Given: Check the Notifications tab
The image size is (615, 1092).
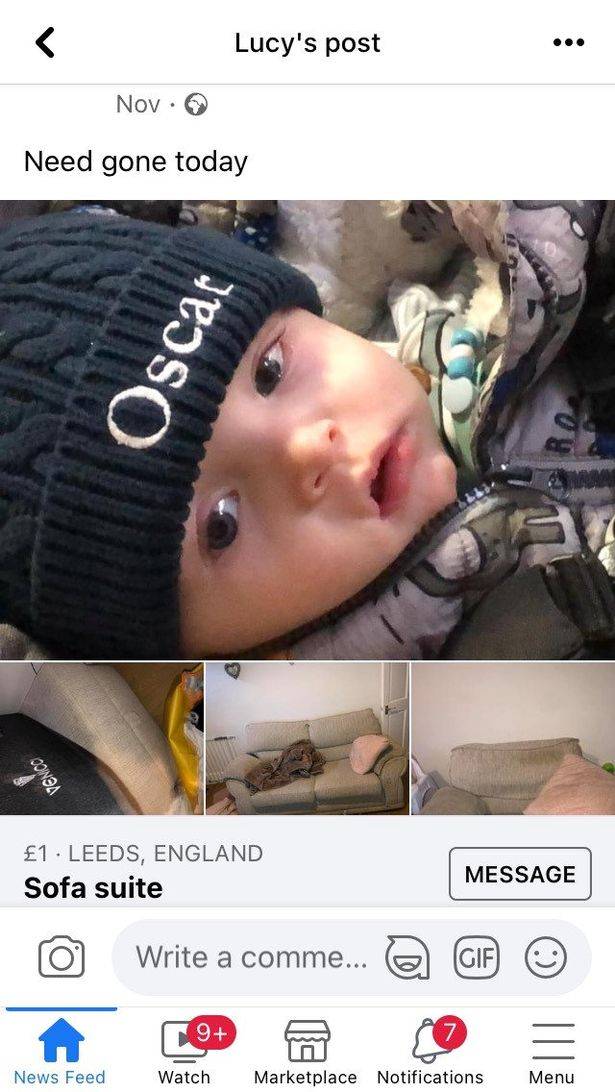Looking at the screenshot, I should click(x=430, y=1050).
